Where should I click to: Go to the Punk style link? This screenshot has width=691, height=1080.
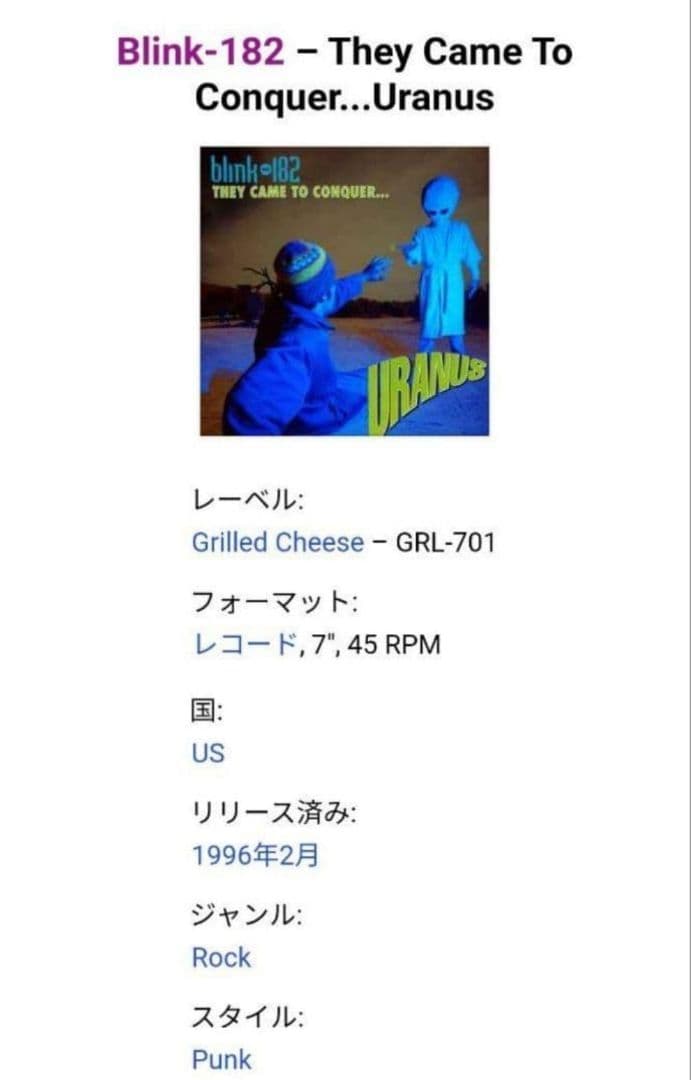point(222,1059)
